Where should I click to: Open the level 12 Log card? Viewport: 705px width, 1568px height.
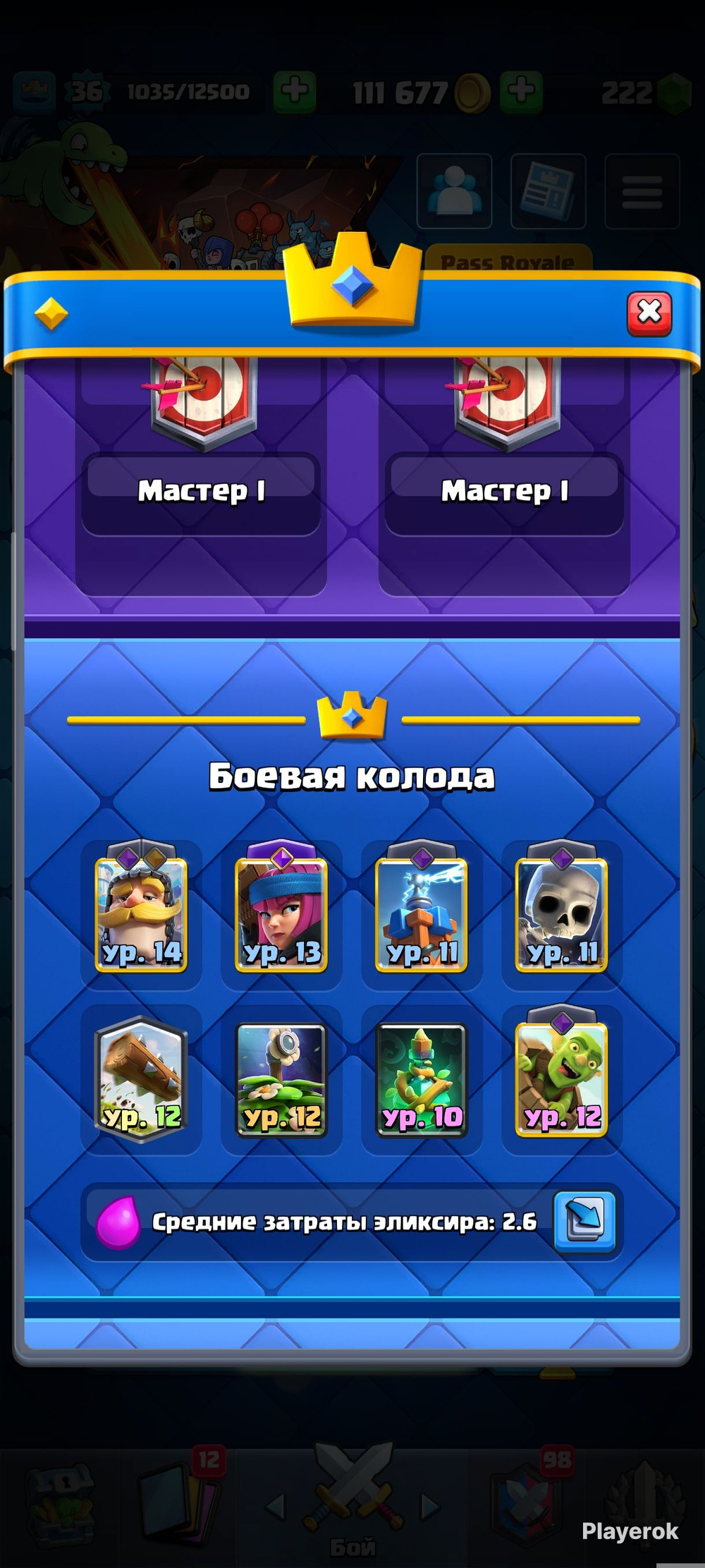click(141, 1078)
